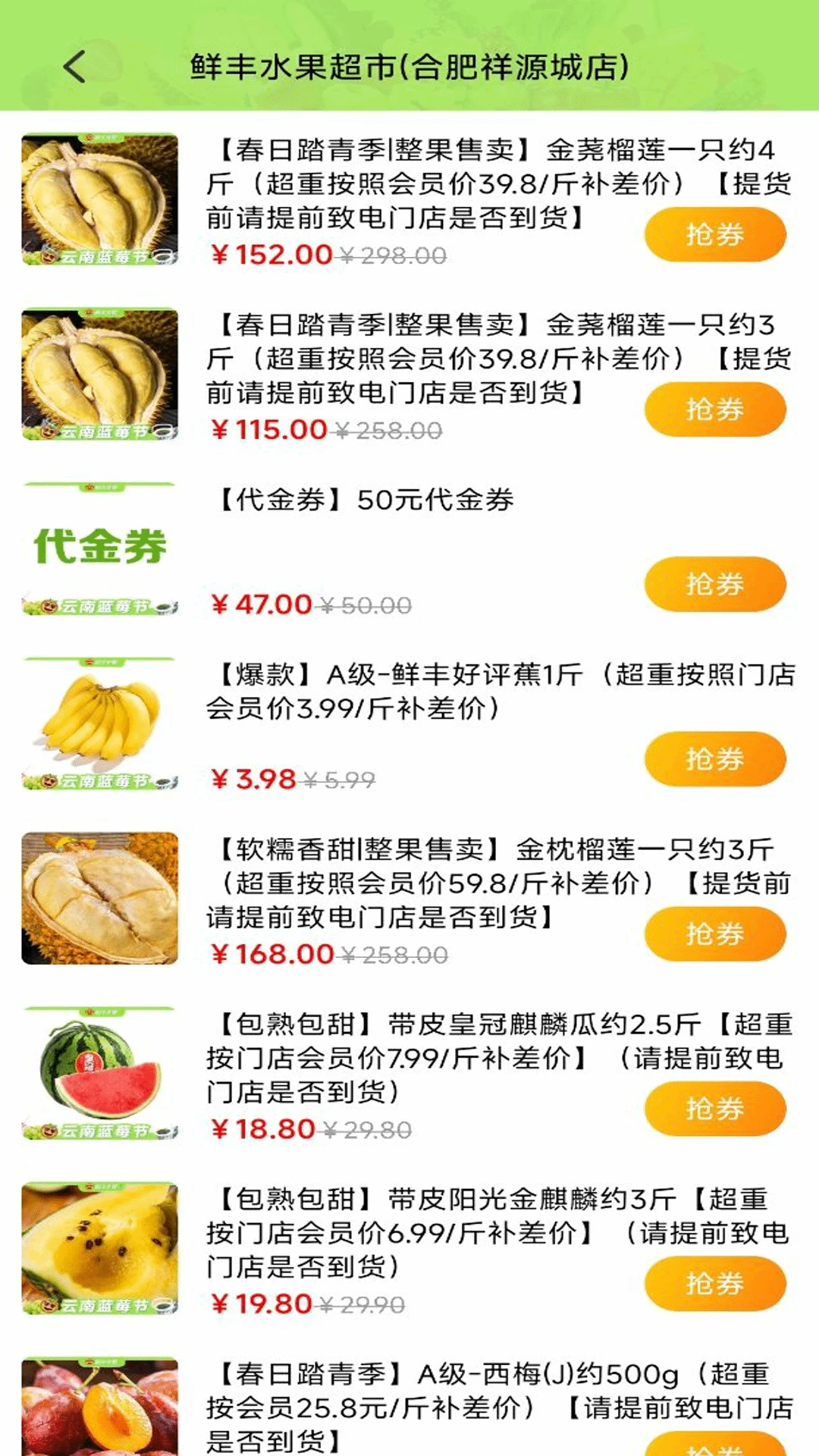The height and width of the screenshot is (1456, 819).
Task: Grab the coupon for 金莹榴莲4斤
Action: (x=716, y=235)
